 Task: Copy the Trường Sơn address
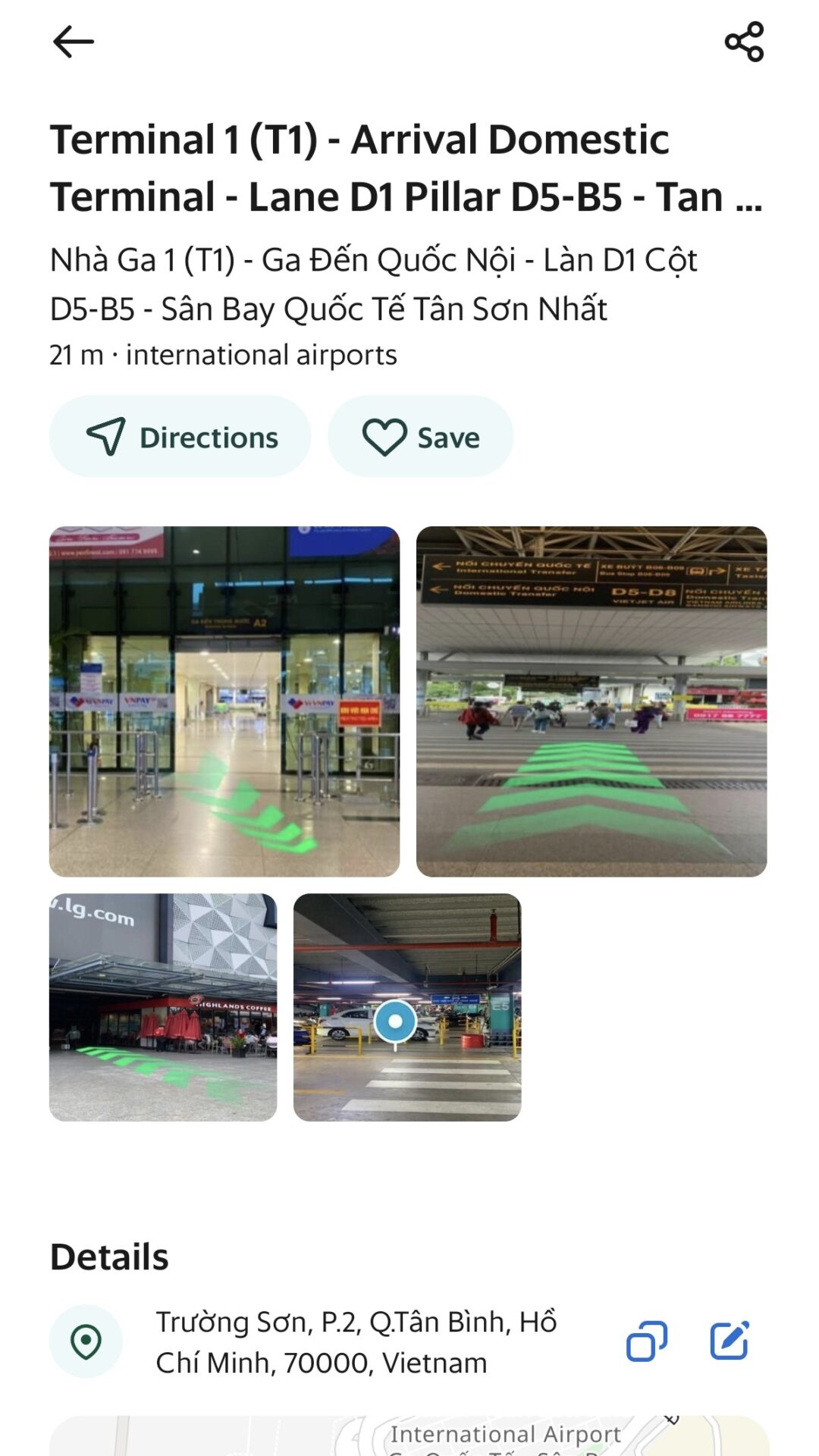(x=646, y=1341)
